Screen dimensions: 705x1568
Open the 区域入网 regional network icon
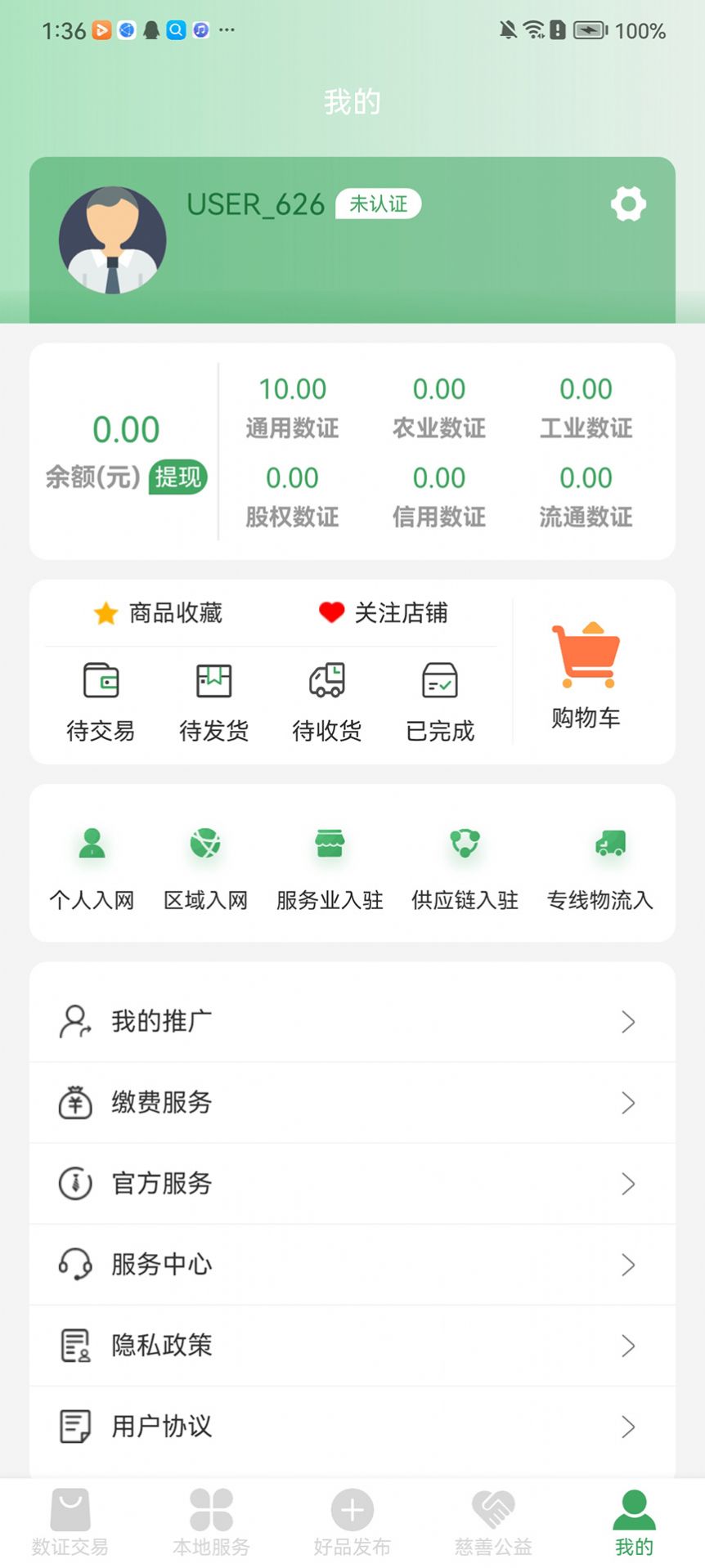(204, 862)
